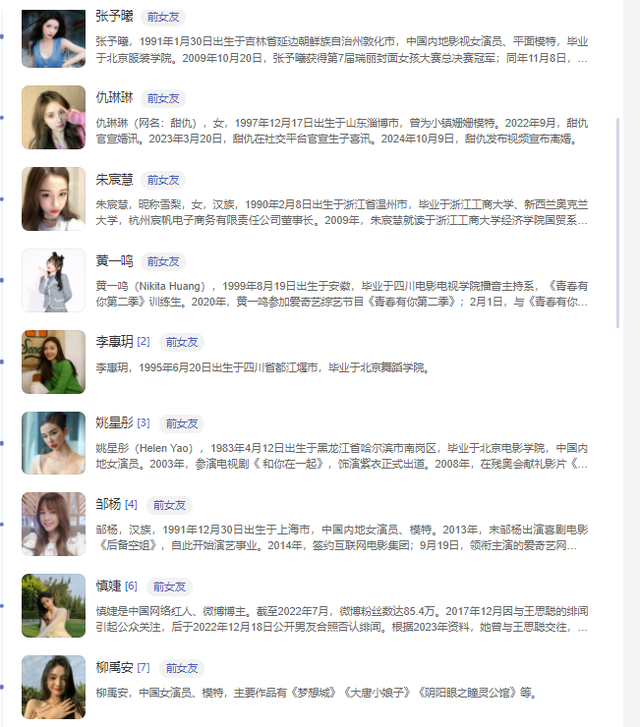Open reference [7] next to 柳禹安
The width and height of the screenshot is (640, 727).
pos(143,667)
